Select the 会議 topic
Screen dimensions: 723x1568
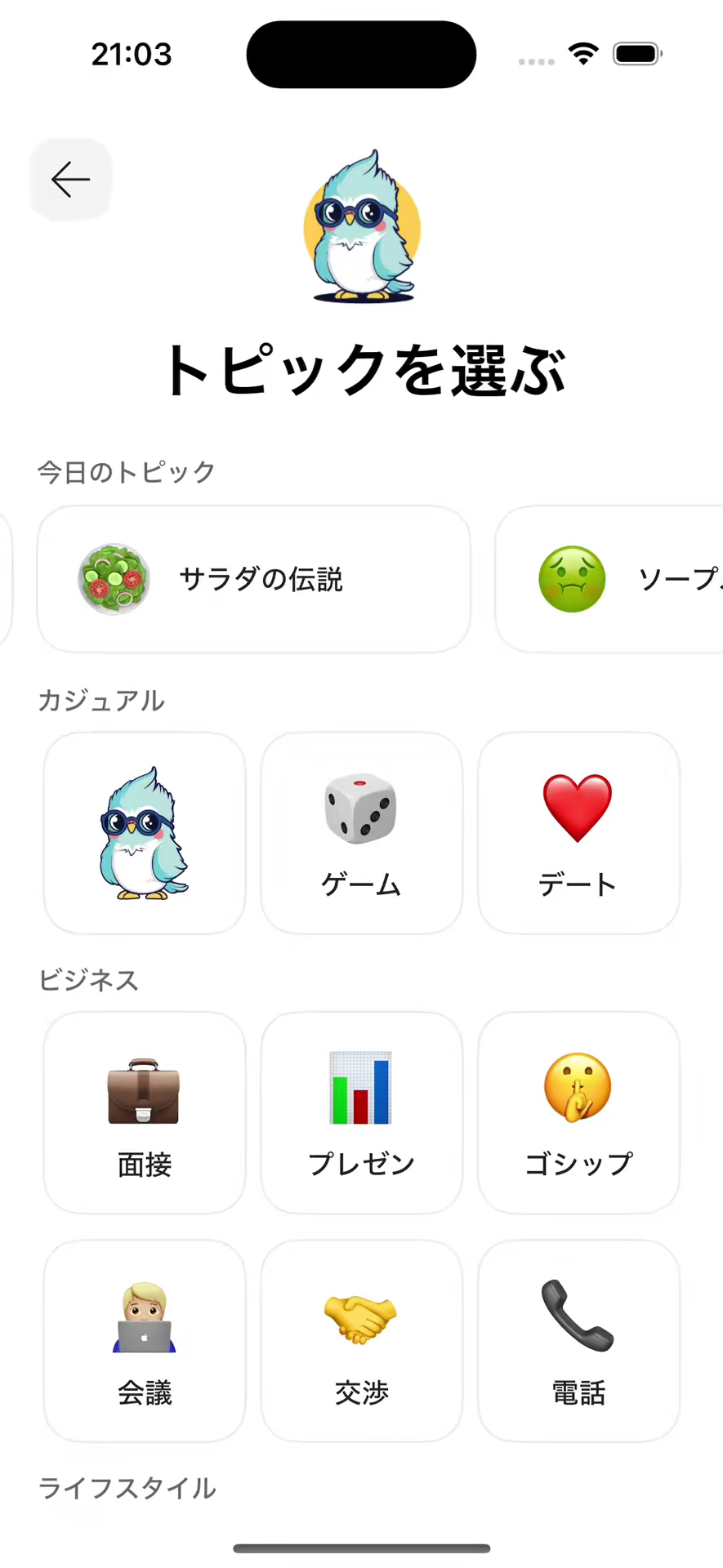(x=145, y=1340)
